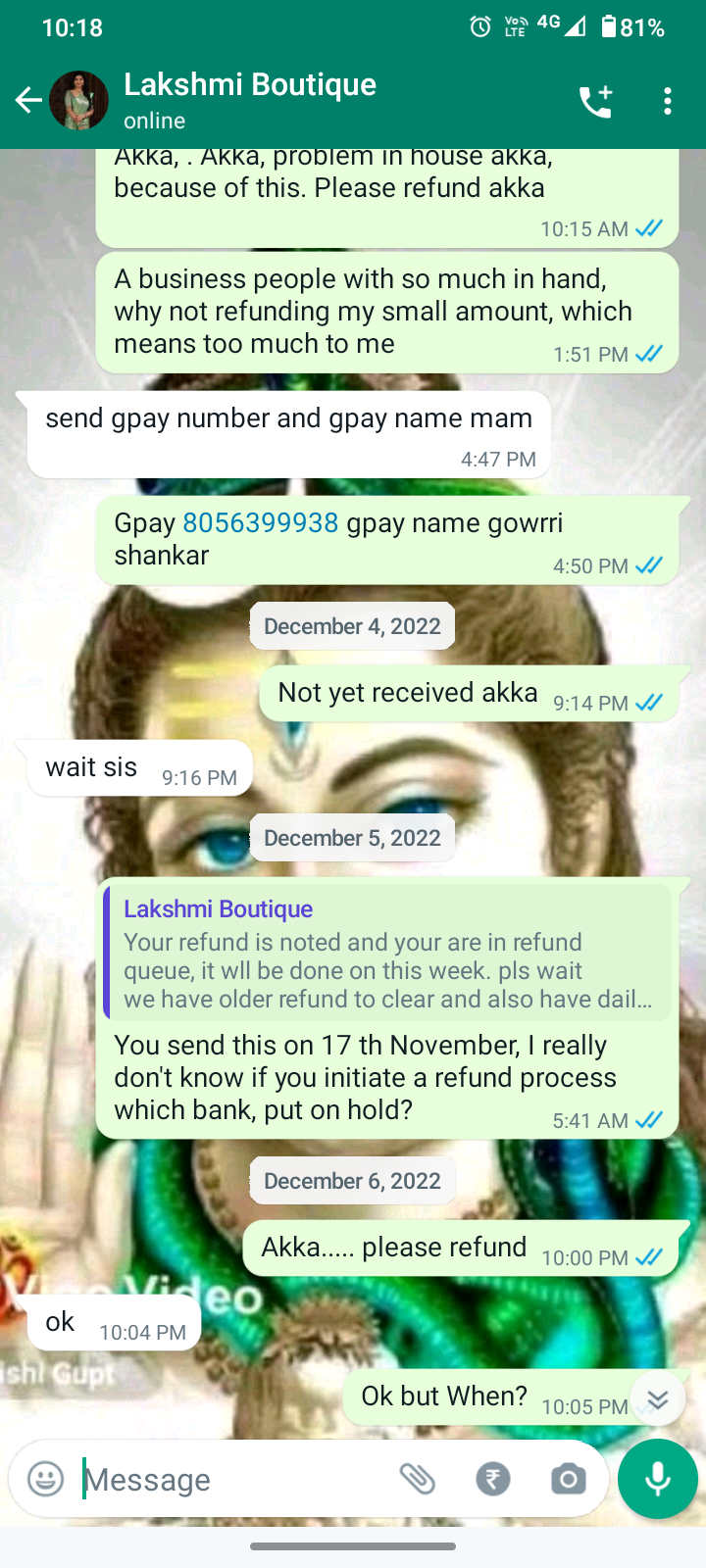Open the emoji picker
Viewport: 706px width, 1568px height.
coord(45,1479)
